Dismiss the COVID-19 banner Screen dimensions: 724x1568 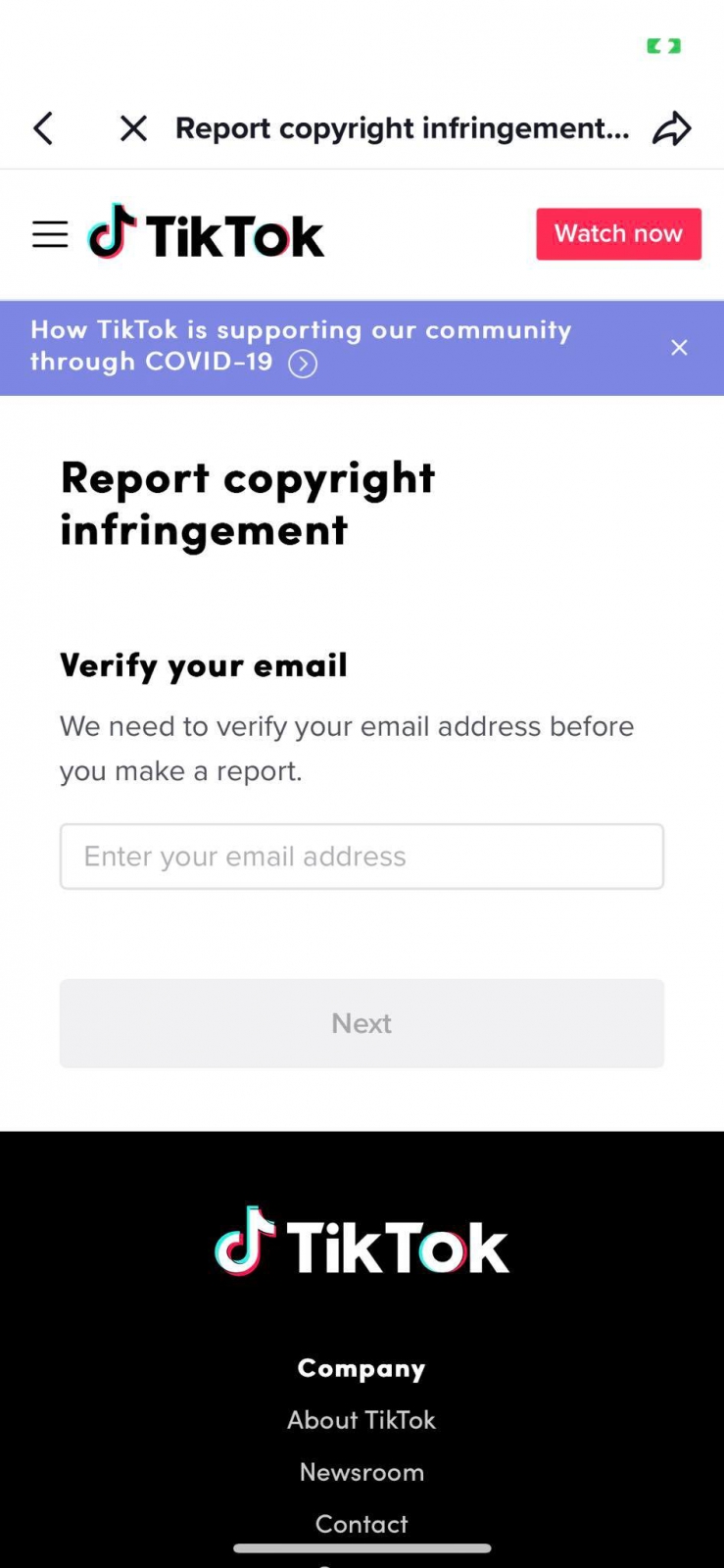pos(679,348)
